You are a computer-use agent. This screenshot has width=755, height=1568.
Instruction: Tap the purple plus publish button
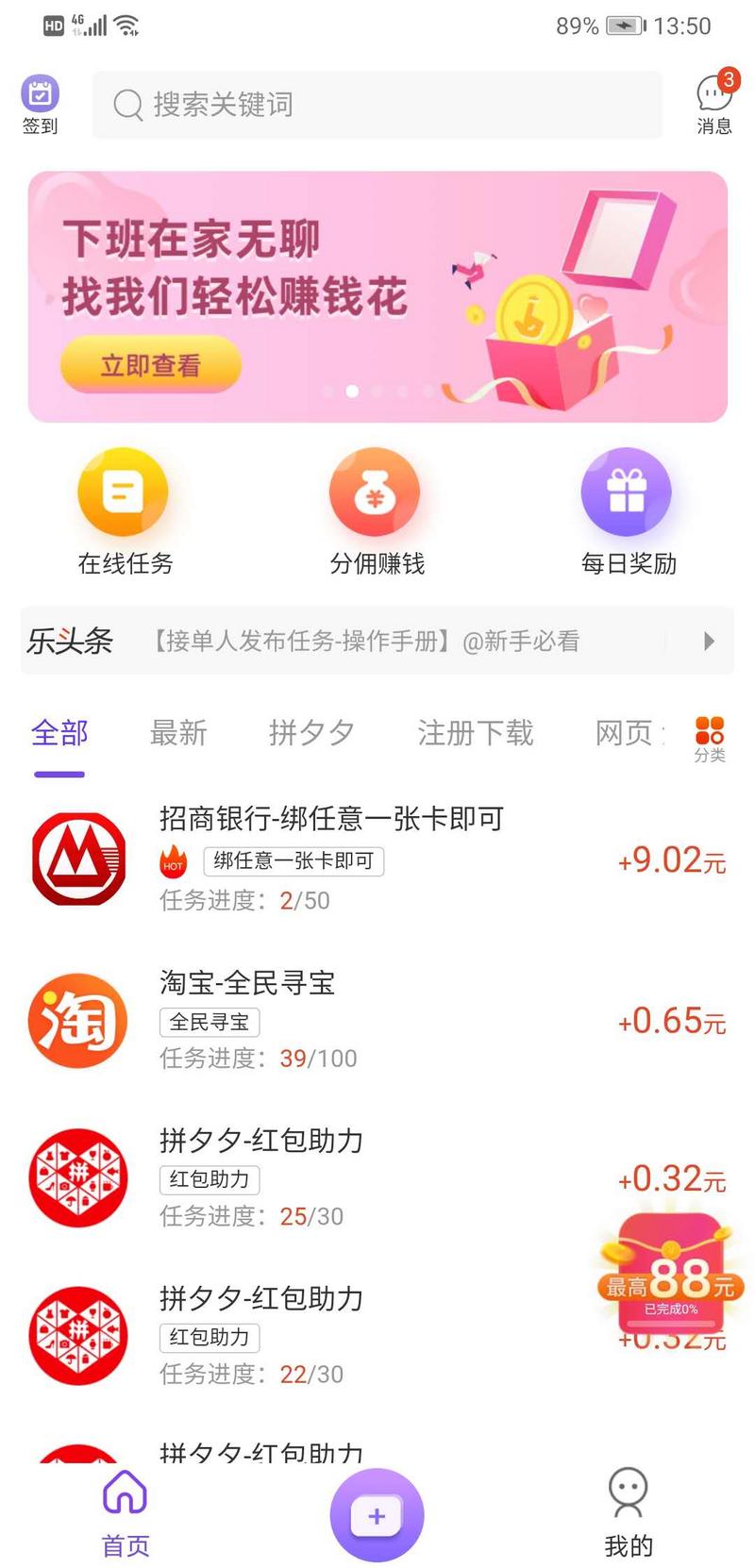(377, 1515)
